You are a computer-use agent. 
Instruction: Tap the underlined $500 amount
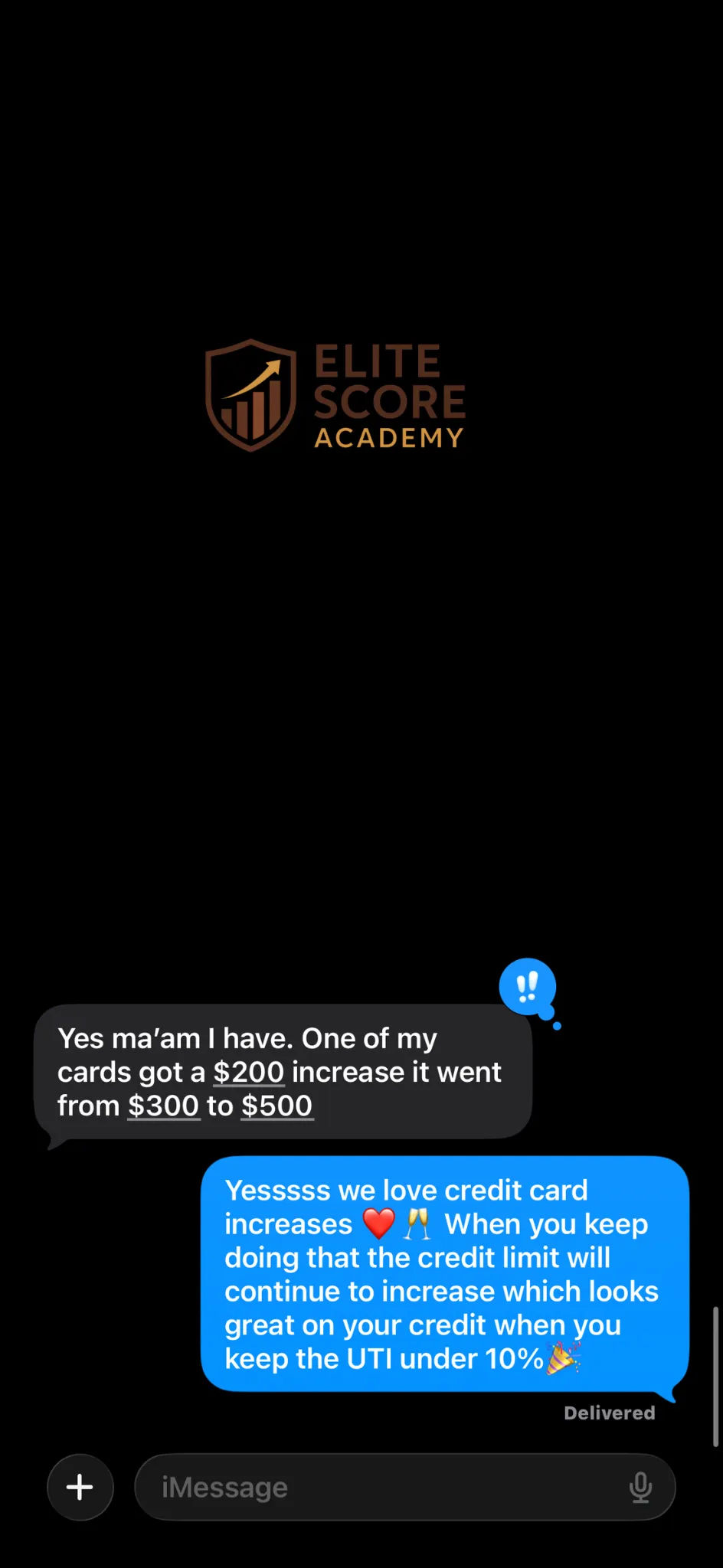[277, 1106]
